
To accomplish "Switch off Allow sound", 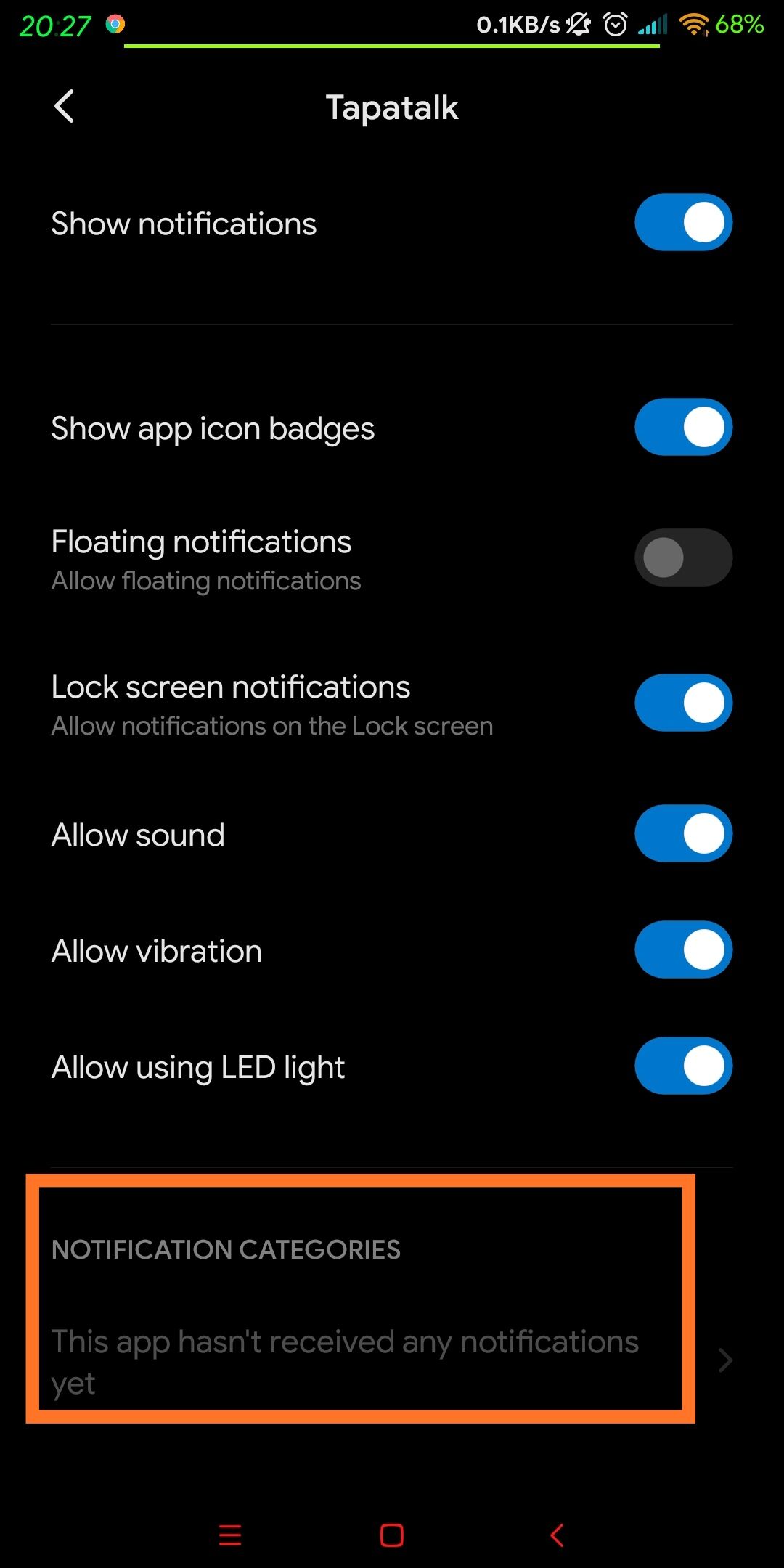I will [683, 833].
